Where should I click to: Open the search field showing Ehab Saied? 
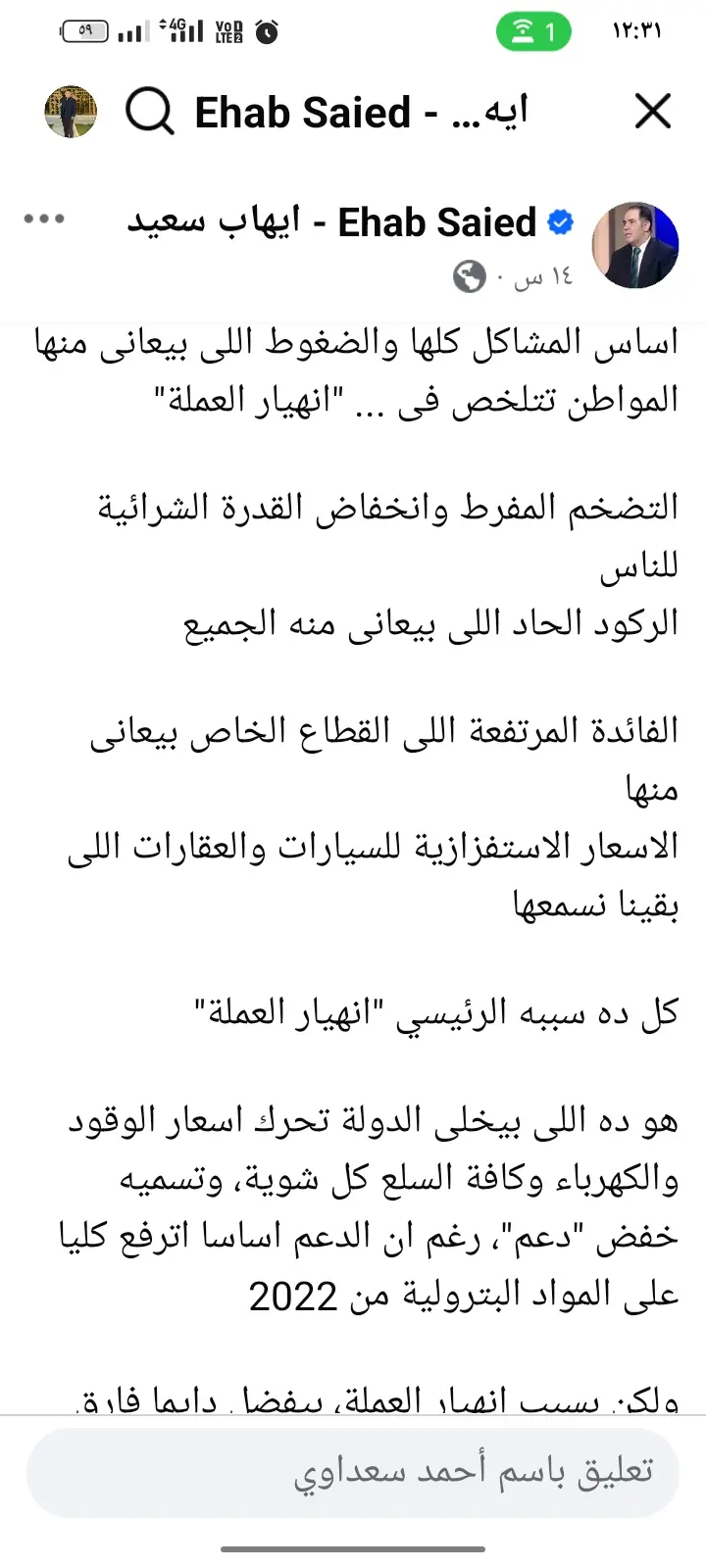362,113
